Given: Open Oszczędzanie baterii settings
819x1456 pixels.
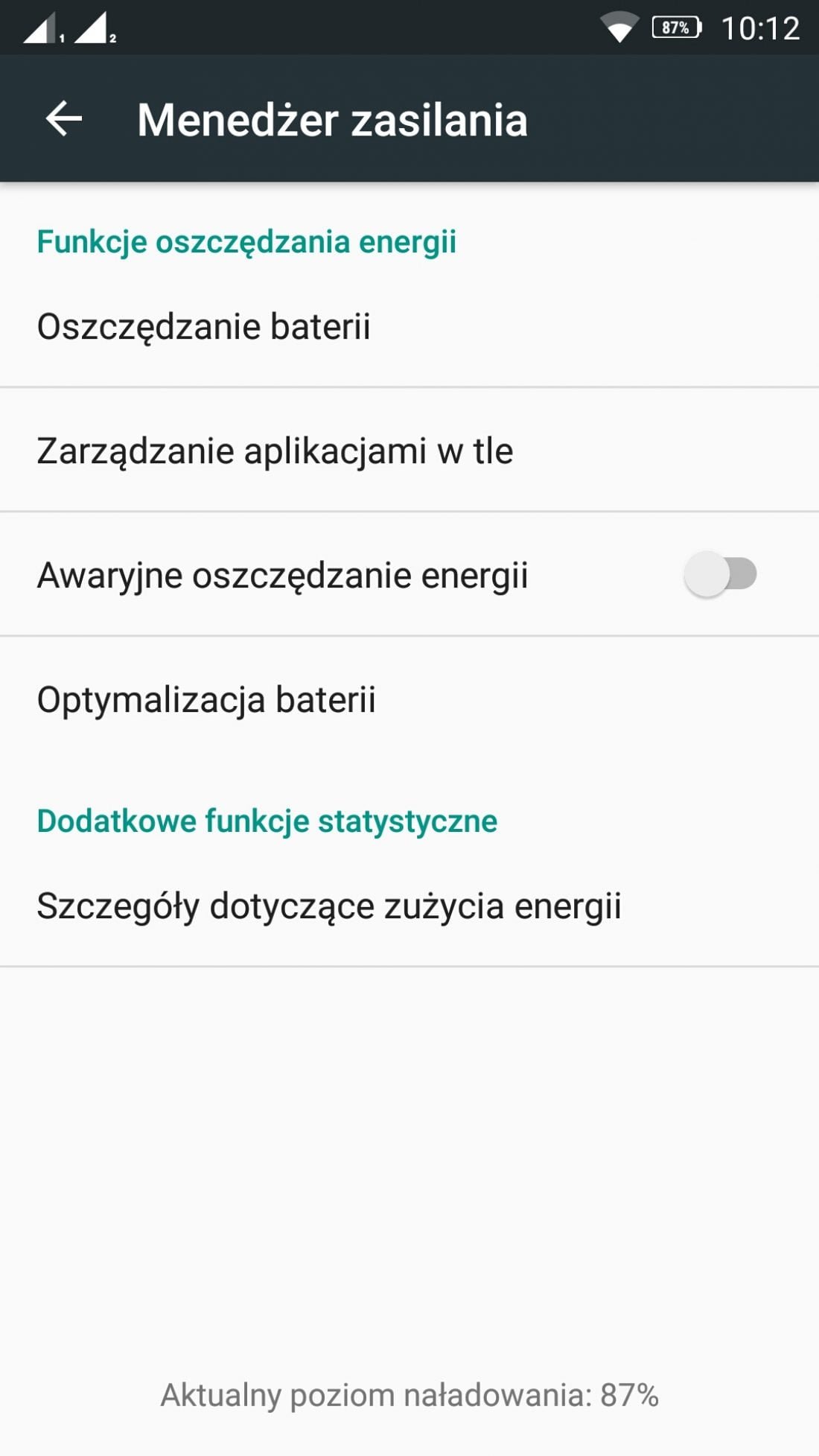Looking at the screenshot, I should [x=409, y=326].
